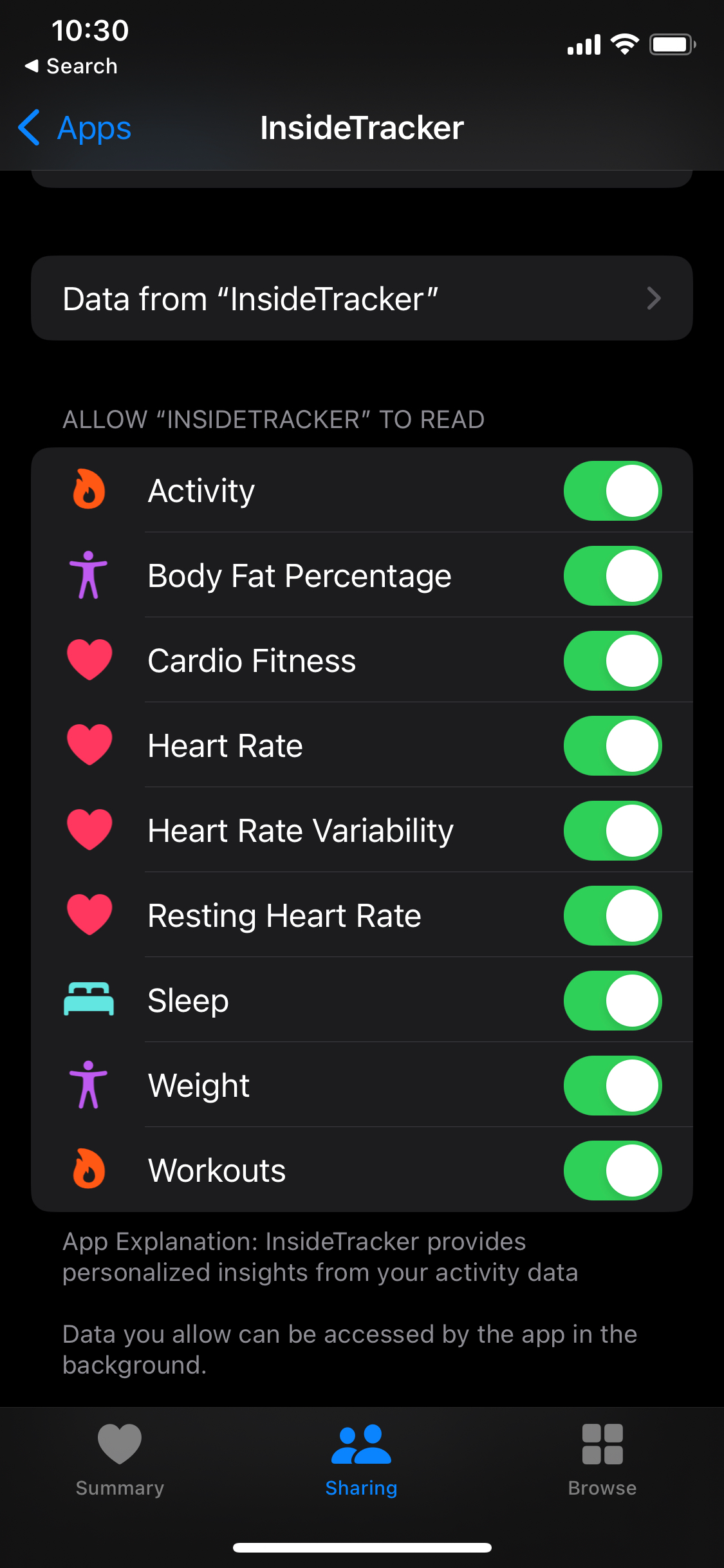This screenshot has width=724, height=1568.
Task: Select the Sharing tab
Action: coord(361,1460)
